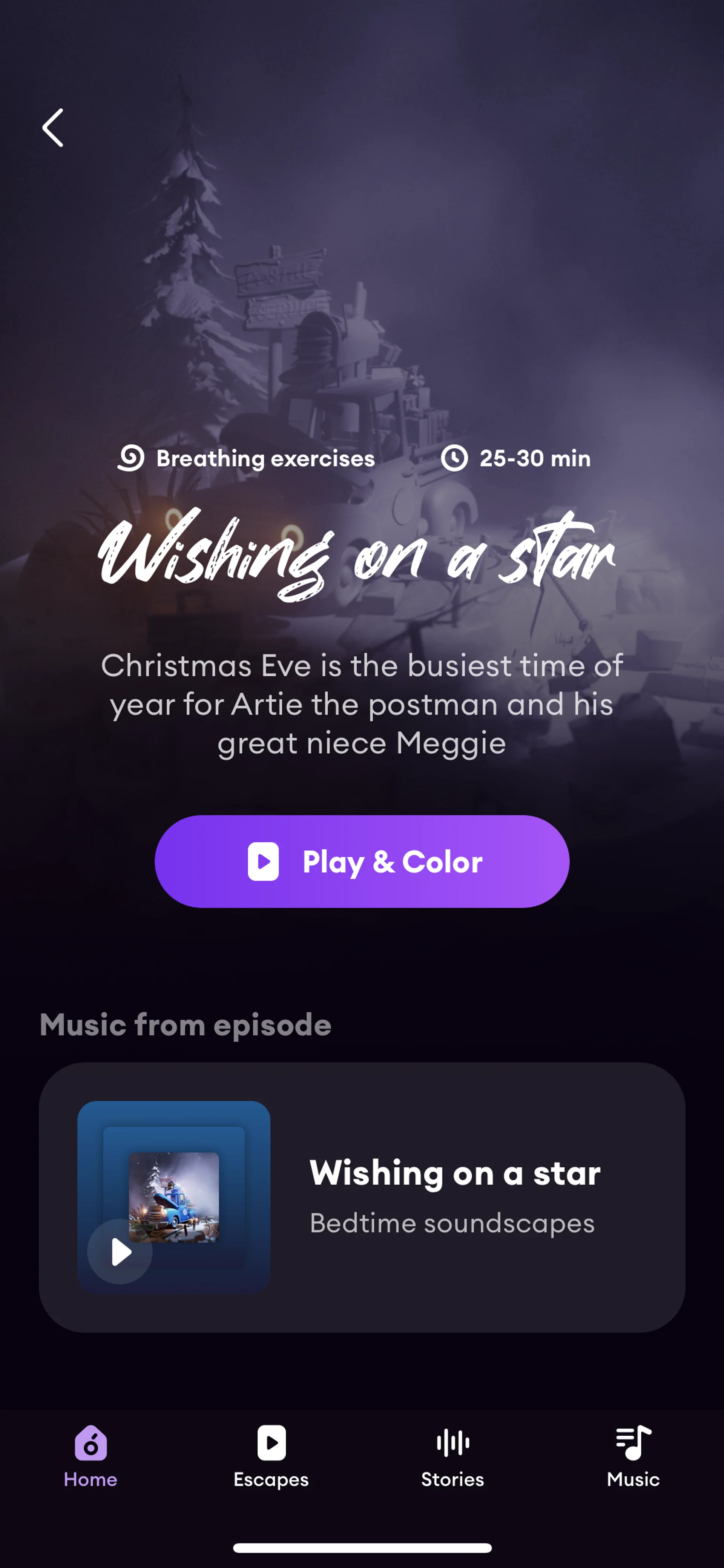Go back using the top-left arrow
The height and width of the screenshot is (1568, 724).
click(53, 128)
